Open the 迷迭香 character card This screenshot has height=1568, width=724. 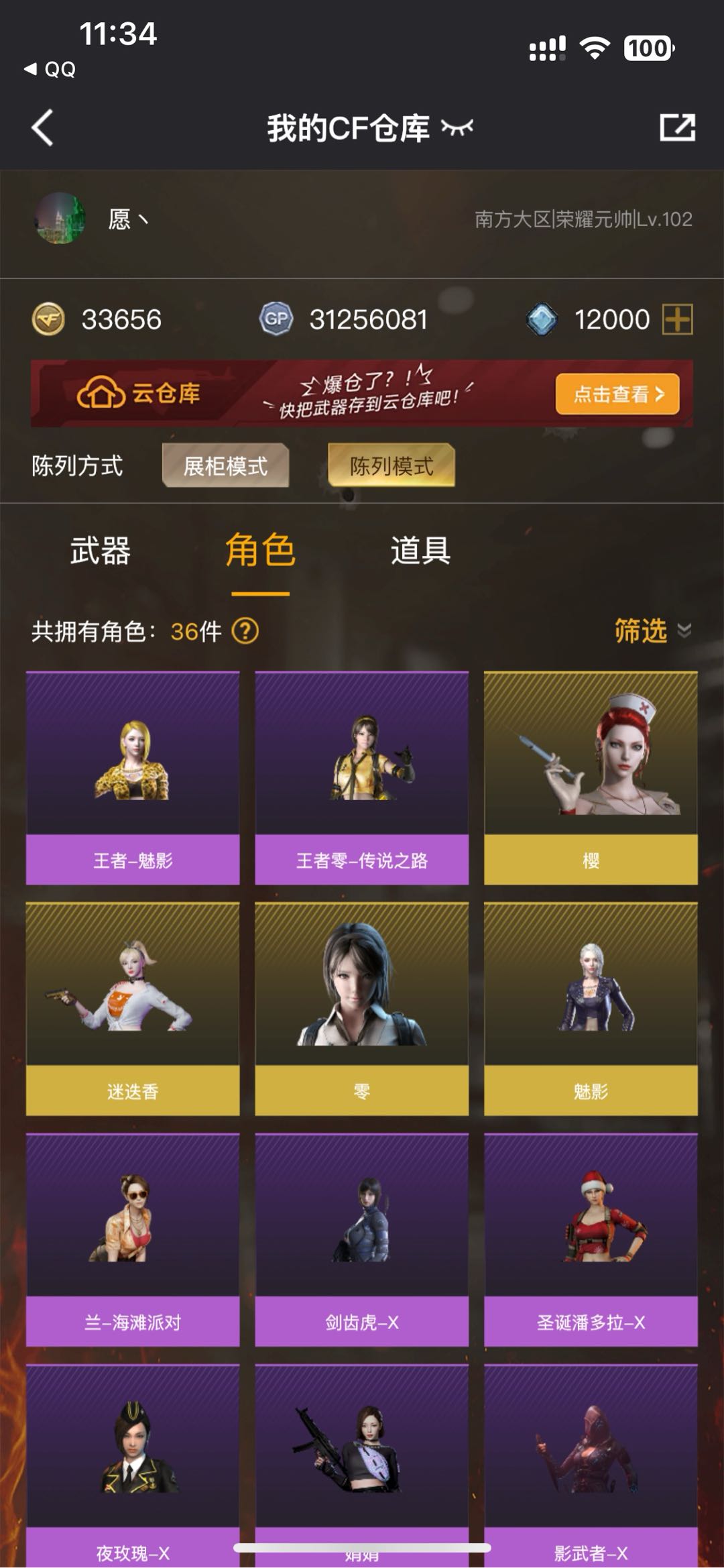[133, 1009]
